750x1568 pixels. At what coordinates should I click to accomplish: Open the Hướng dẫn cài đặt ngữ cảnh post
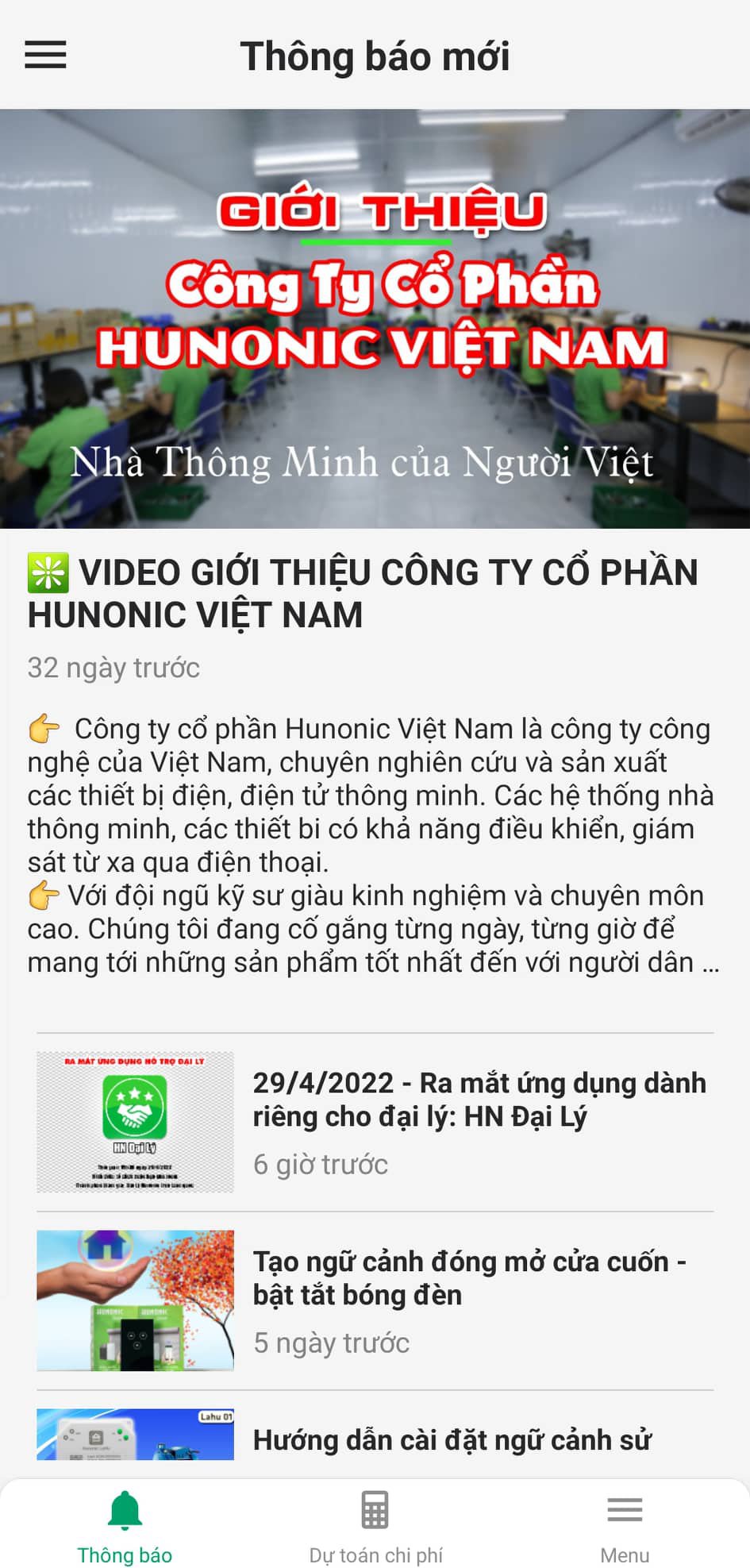[375, 1434]
